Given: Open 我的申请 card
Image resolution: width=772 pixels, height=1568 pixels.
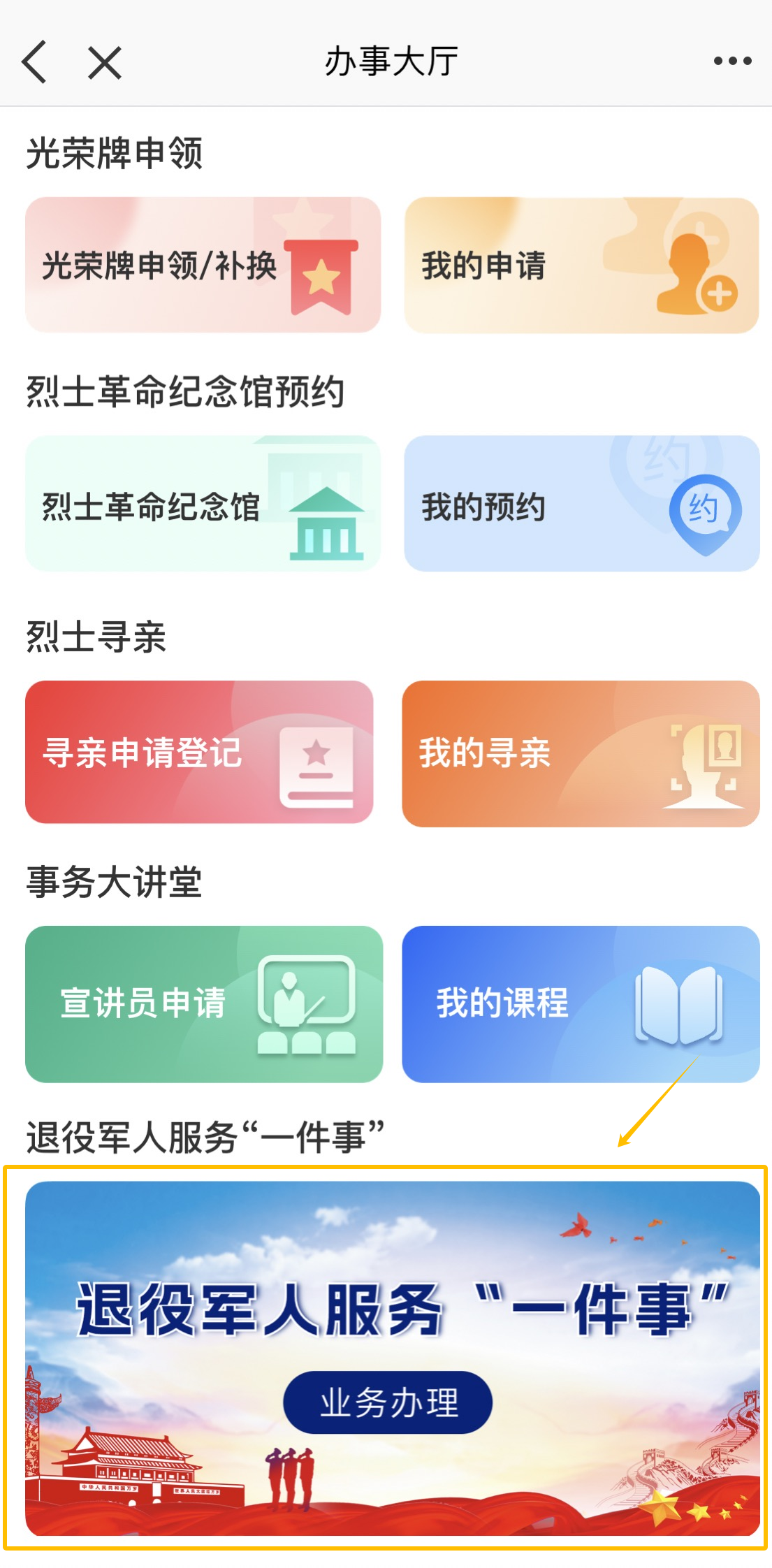Looking at the screenshot, I should click(x=581, y=265).
